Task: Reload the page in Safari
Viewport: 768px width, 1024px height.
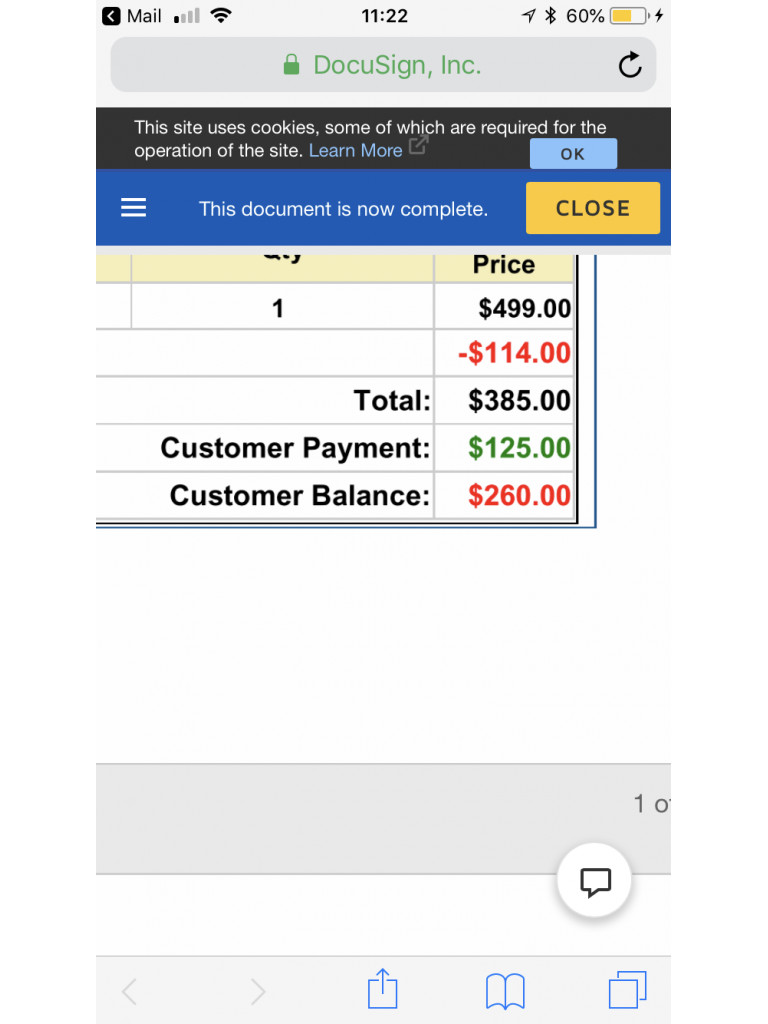Action: pyautogui.click(x=629, y=66)
